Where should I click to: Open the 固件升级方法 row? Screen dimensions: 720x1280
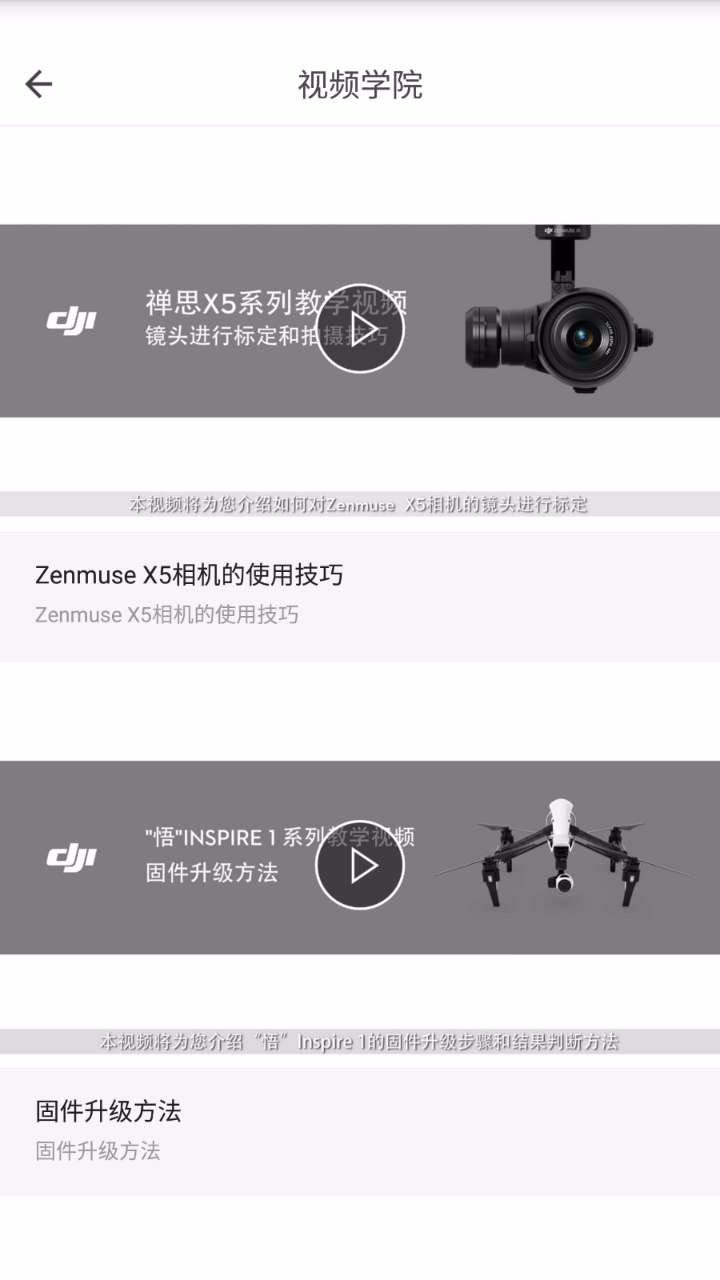pyautogui.click(x=360, y=1130)
